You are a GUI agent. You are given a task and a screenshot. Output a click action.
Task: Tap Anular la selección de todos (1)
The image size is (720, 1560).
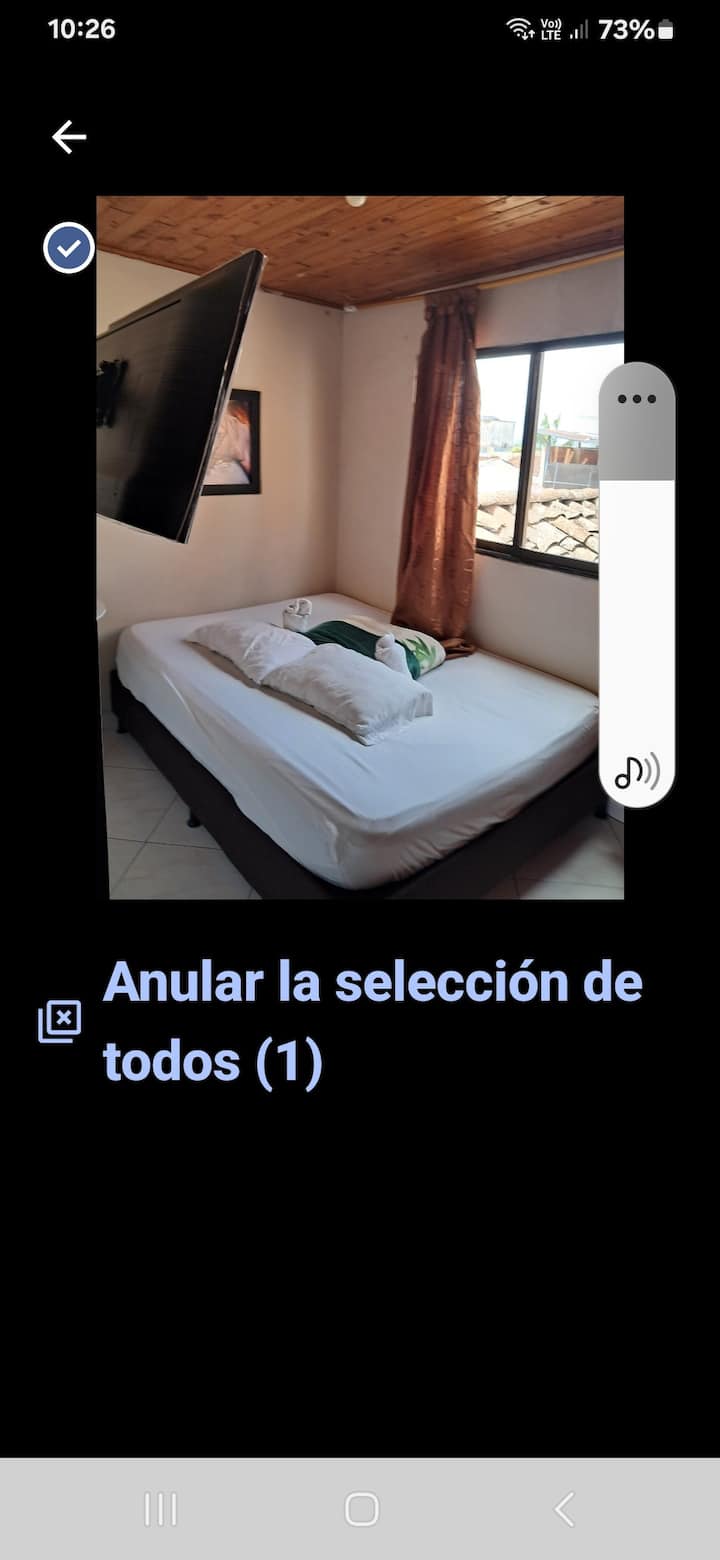coord(372,1021)
